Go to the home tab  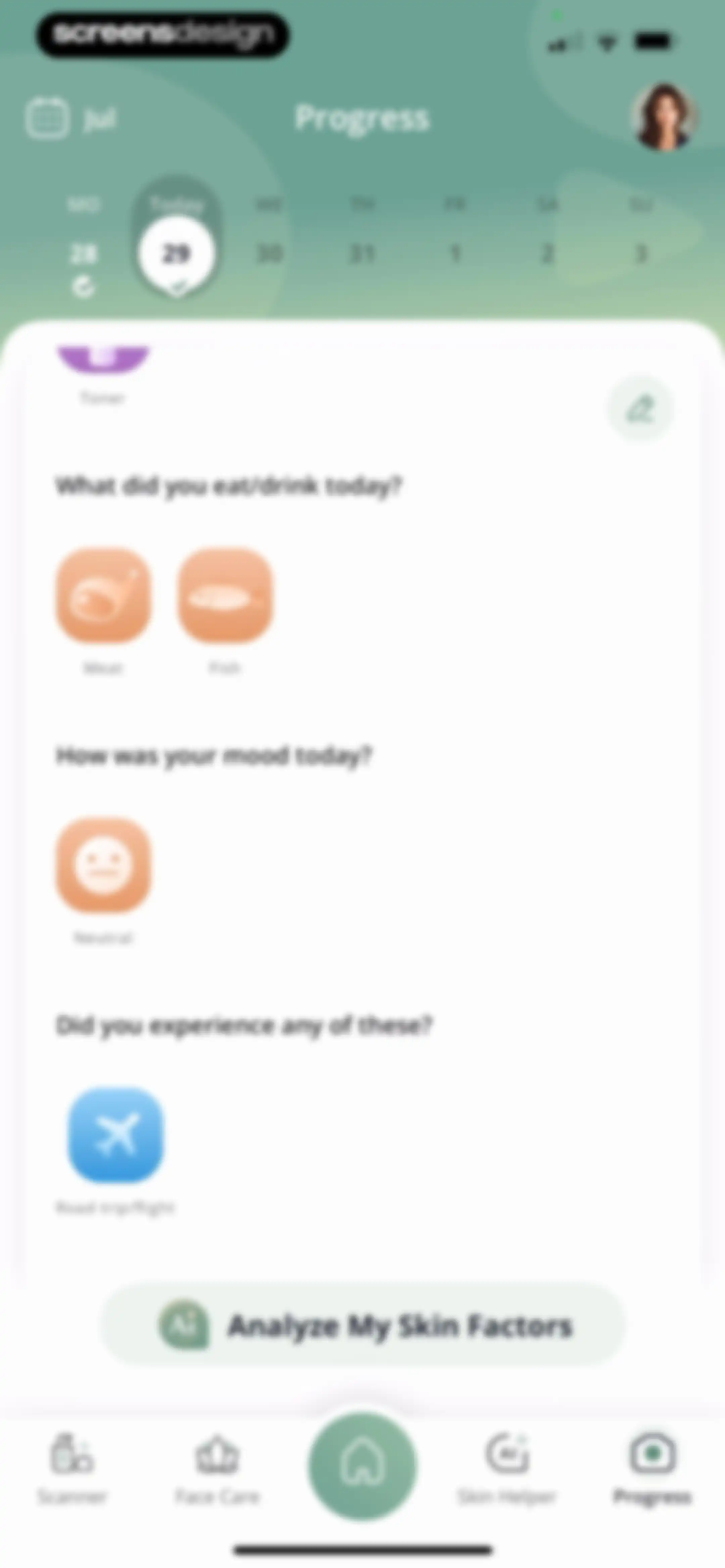click(x=362, y=1465)
